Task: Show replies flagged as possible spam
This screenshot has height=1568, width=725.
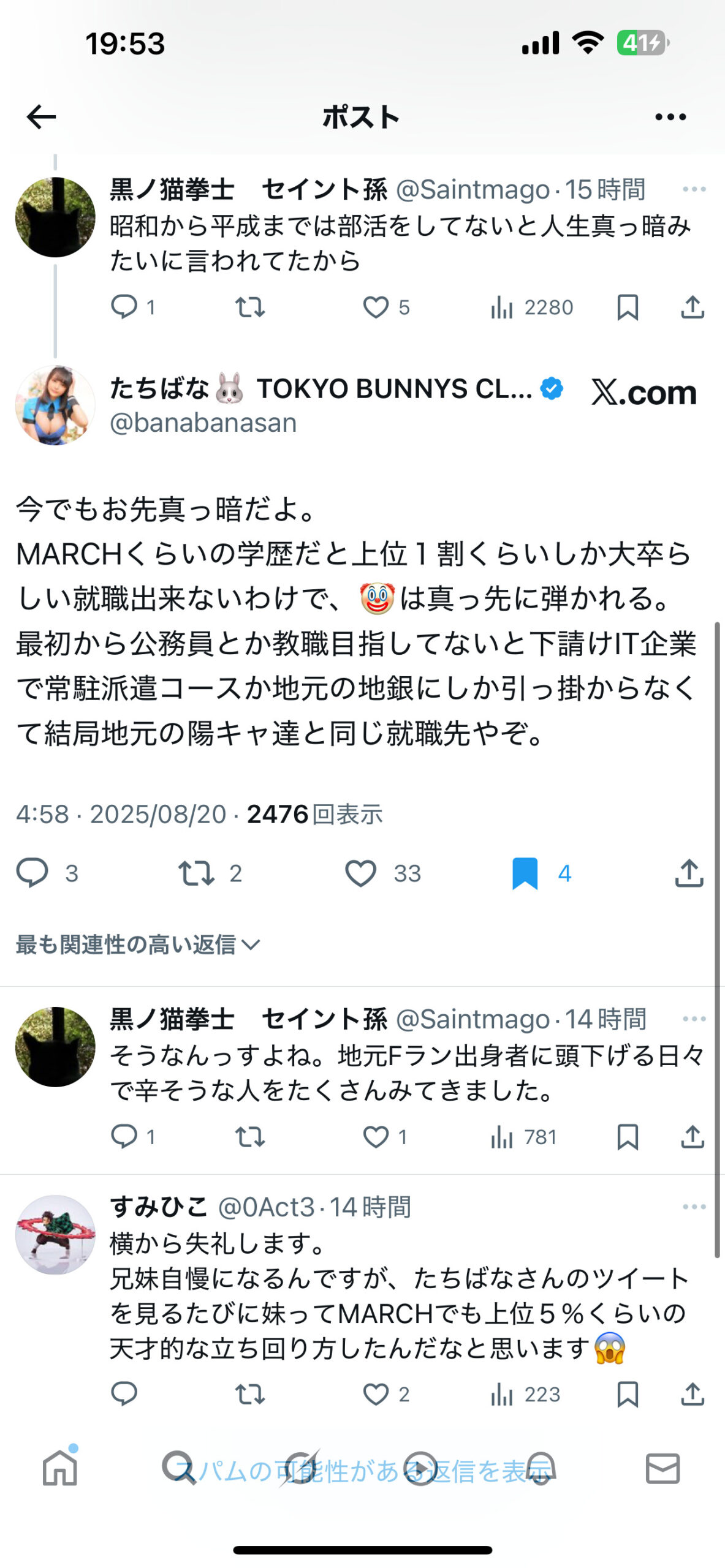Action: click(x=362, y=1471)
